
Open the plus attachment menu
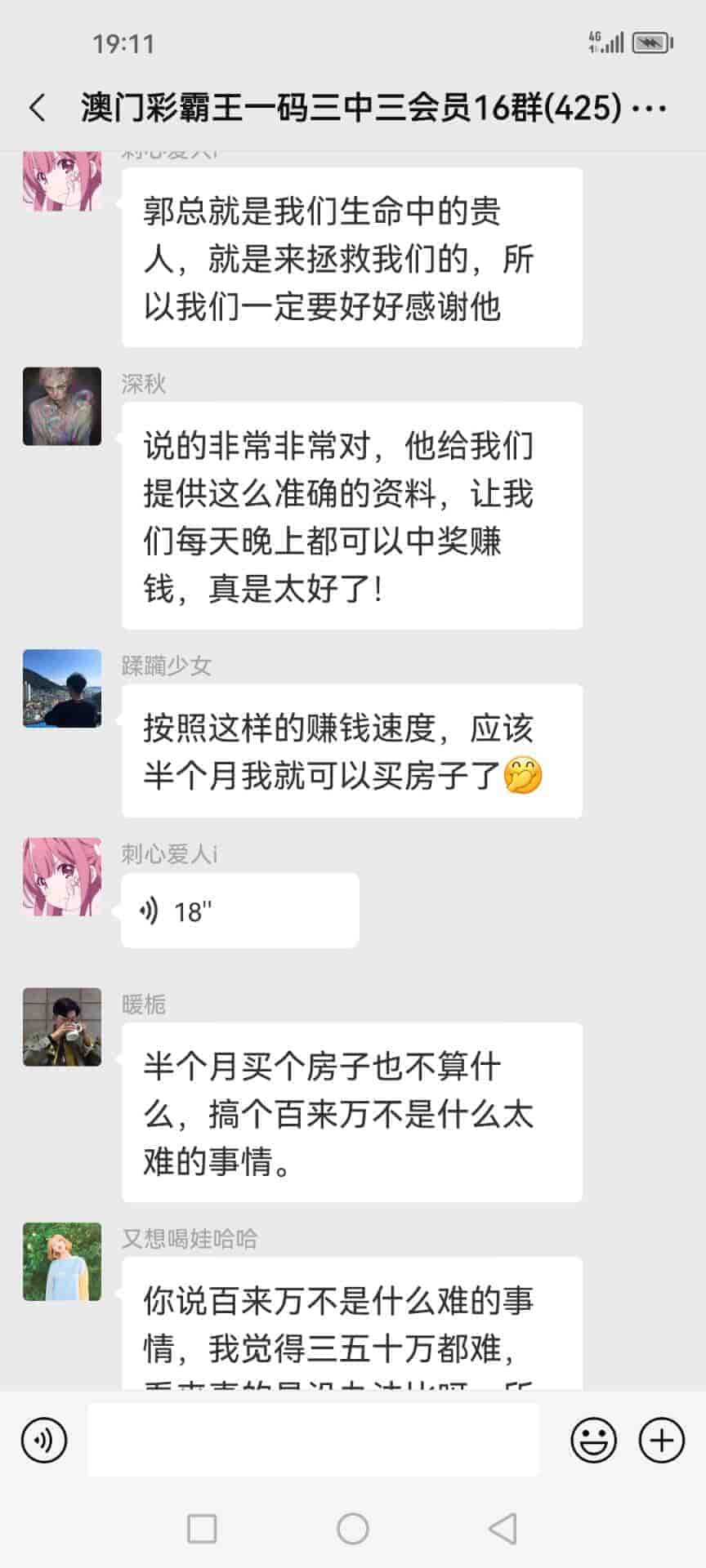coord(661,1440)
